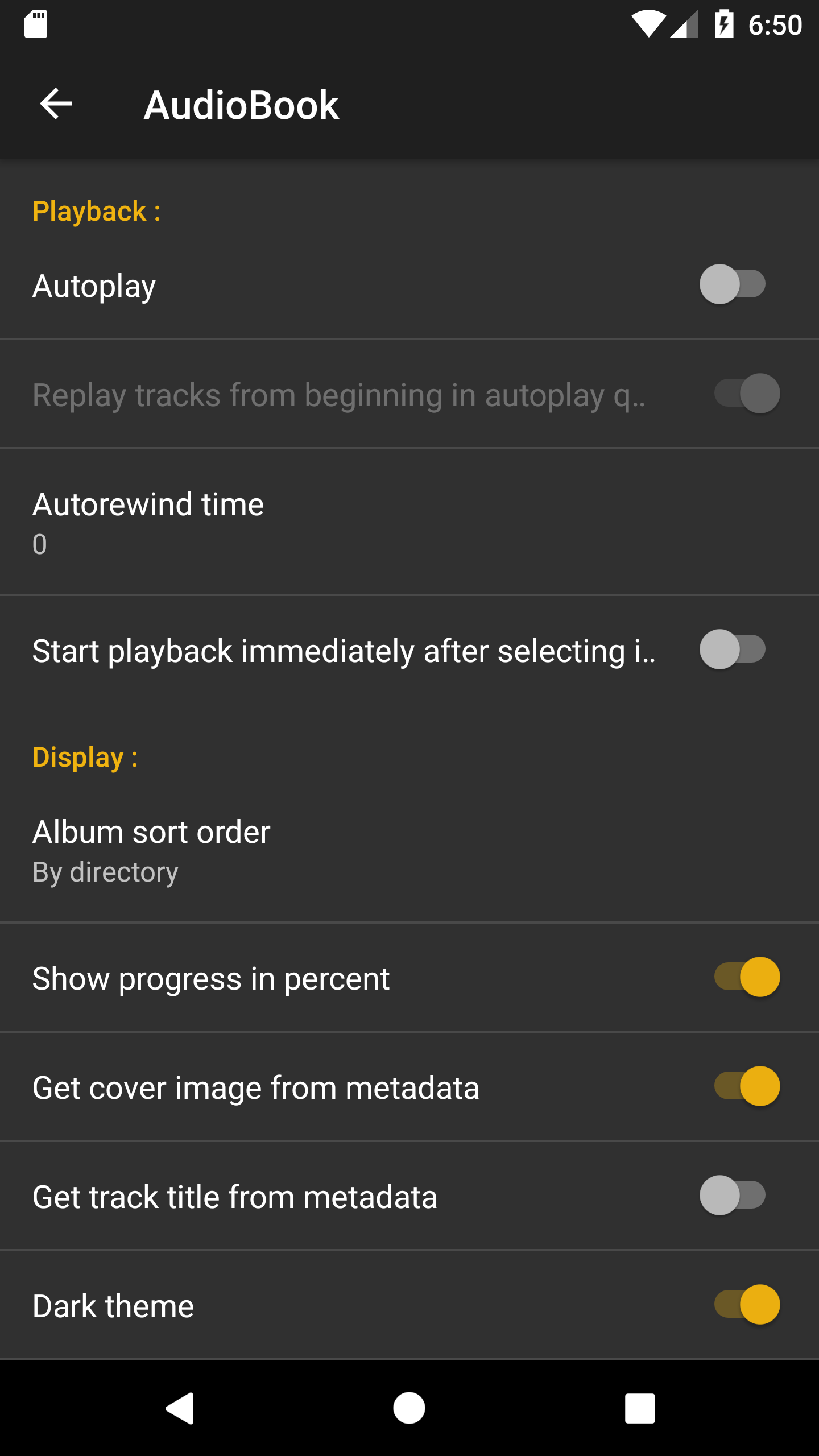Select the By directory sort value
Viewport: 819px width, 1456px height.
(x=105, y=872)
